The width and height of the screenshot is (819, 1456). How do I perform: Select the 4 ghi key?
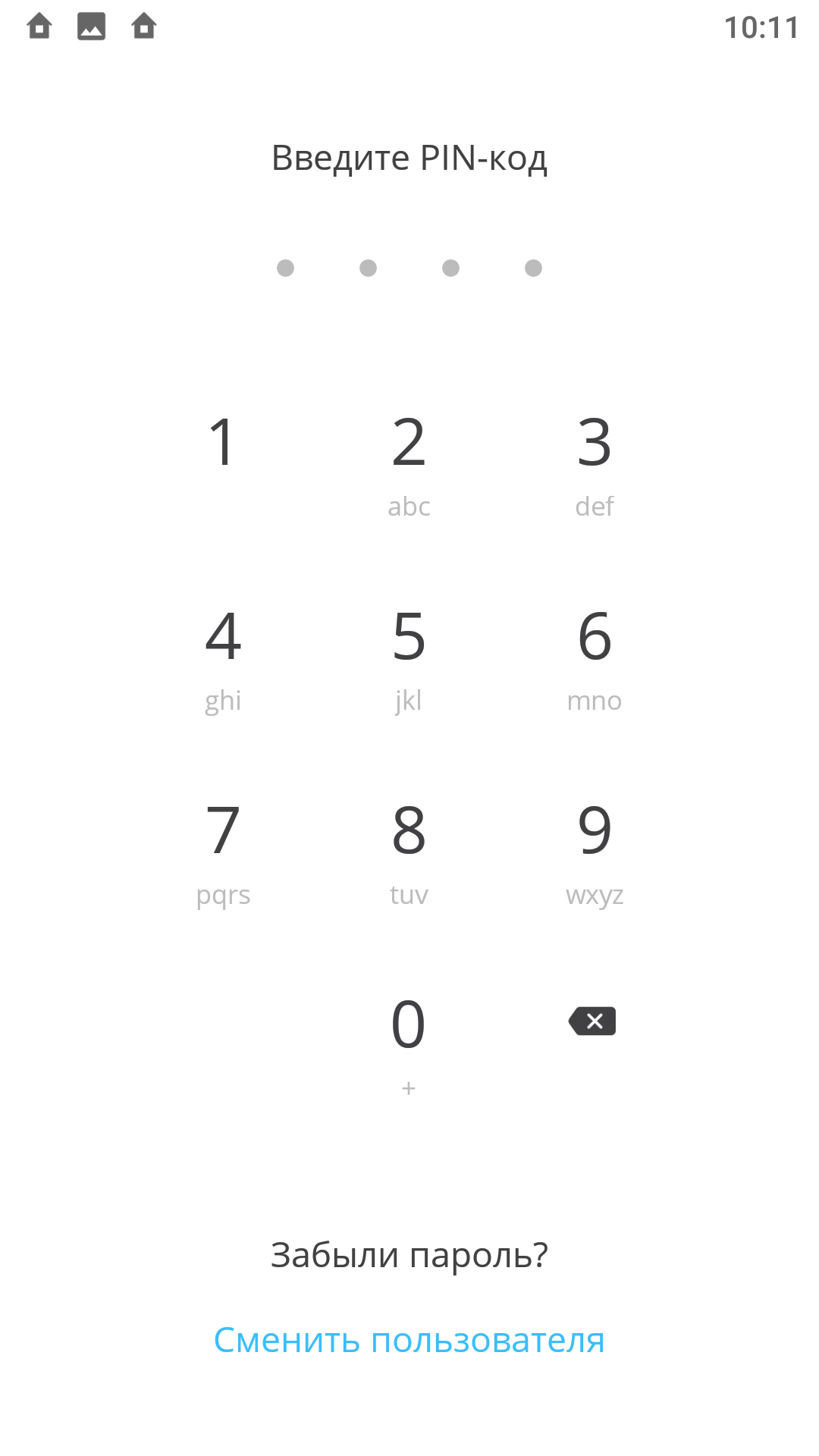[x=223, y=657]
